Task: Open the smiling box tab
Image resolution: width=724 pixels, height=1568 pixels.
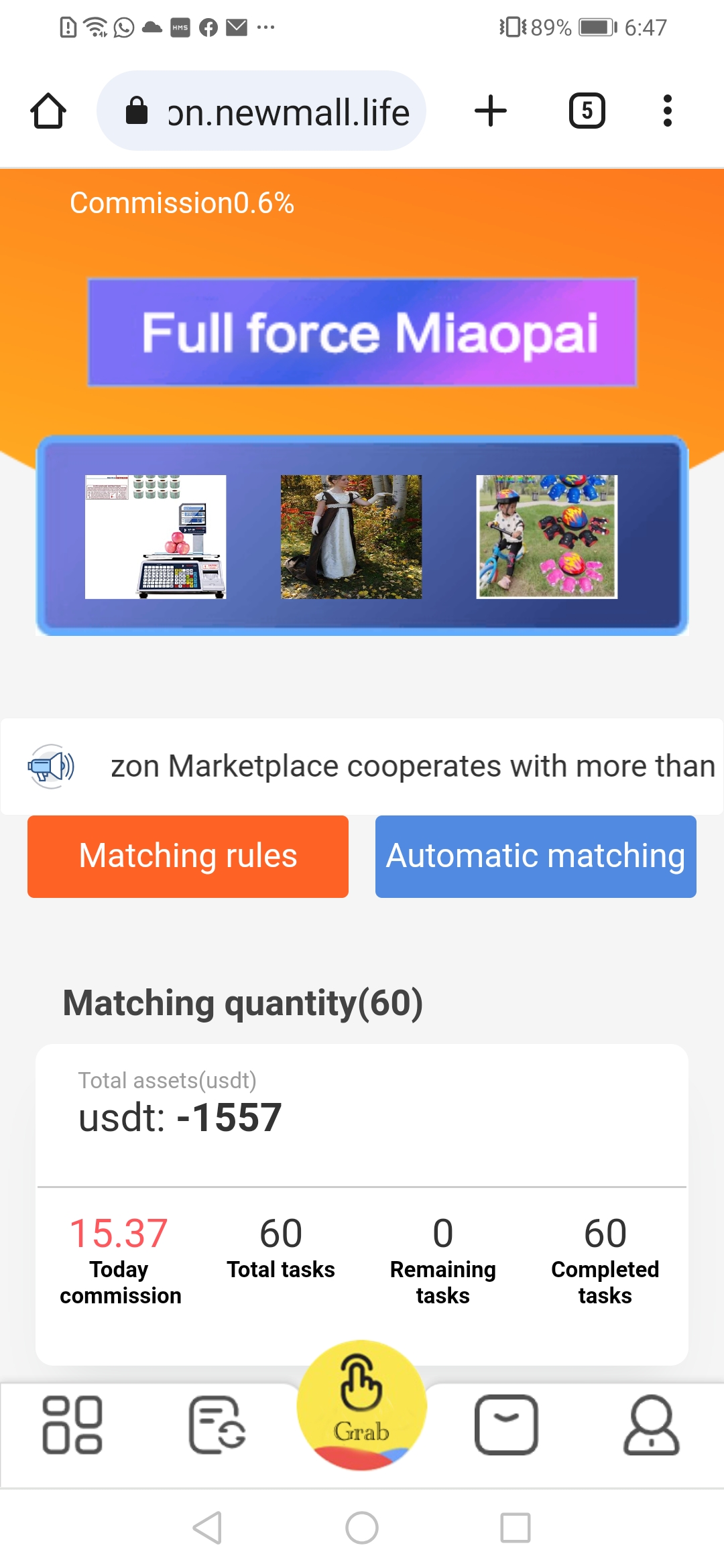Action: (x=506, y=1425)
